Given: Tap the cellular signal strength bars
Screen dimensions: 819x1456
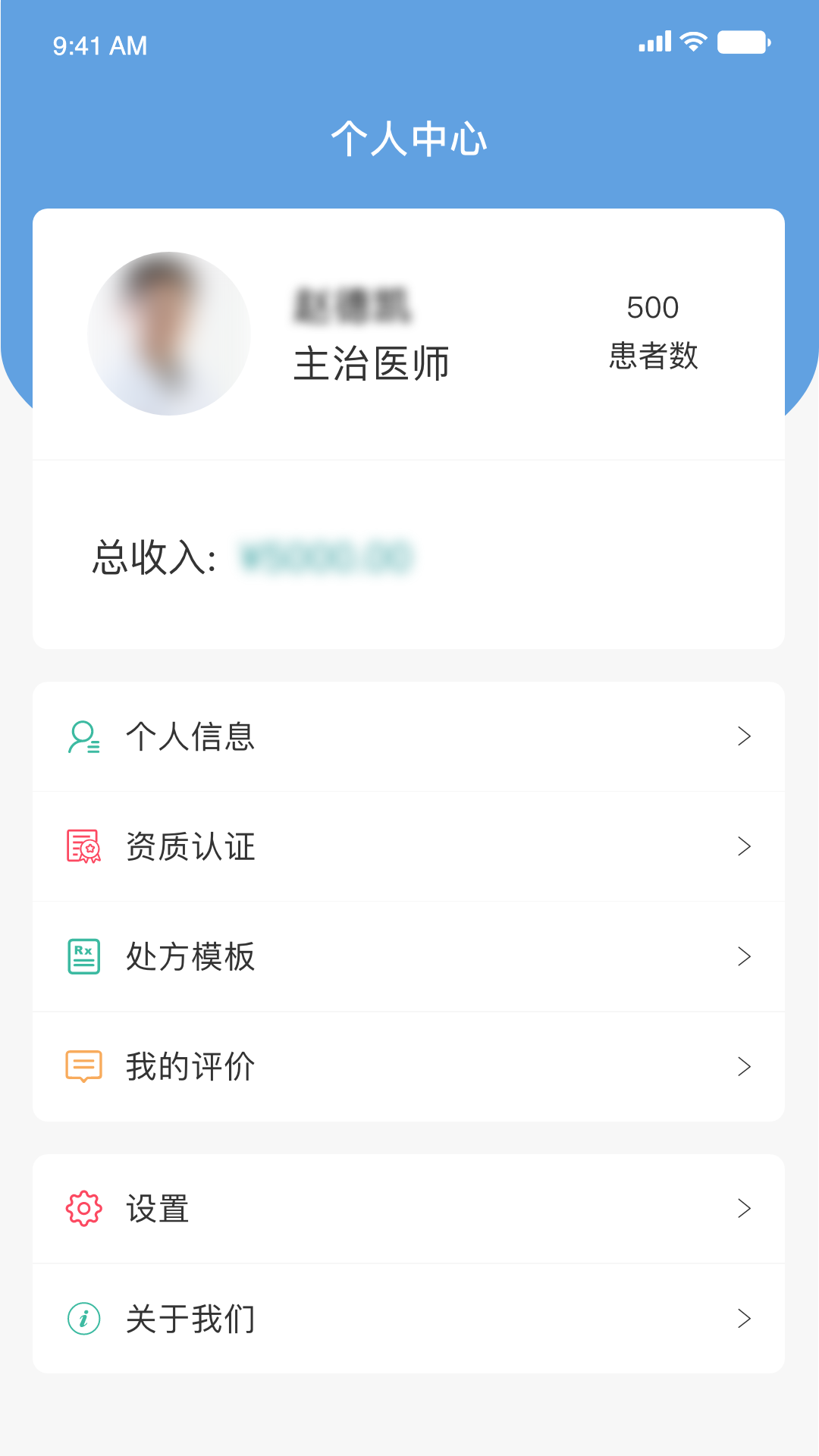Looking at the screenshot, I should coord(654,43).
